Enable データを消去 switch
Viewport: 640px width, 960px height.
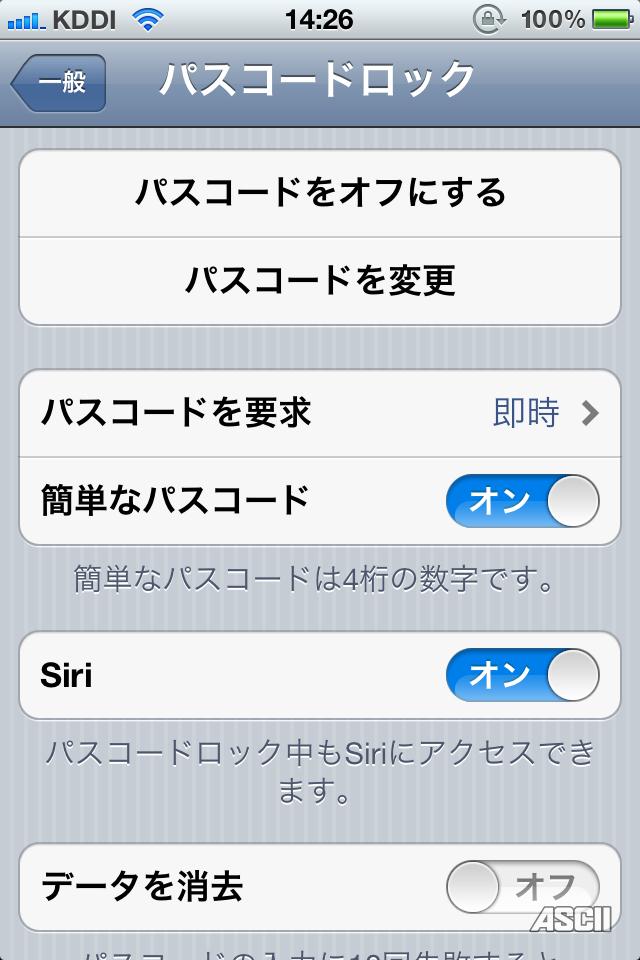pyautogui.click(x=522, y=886)
